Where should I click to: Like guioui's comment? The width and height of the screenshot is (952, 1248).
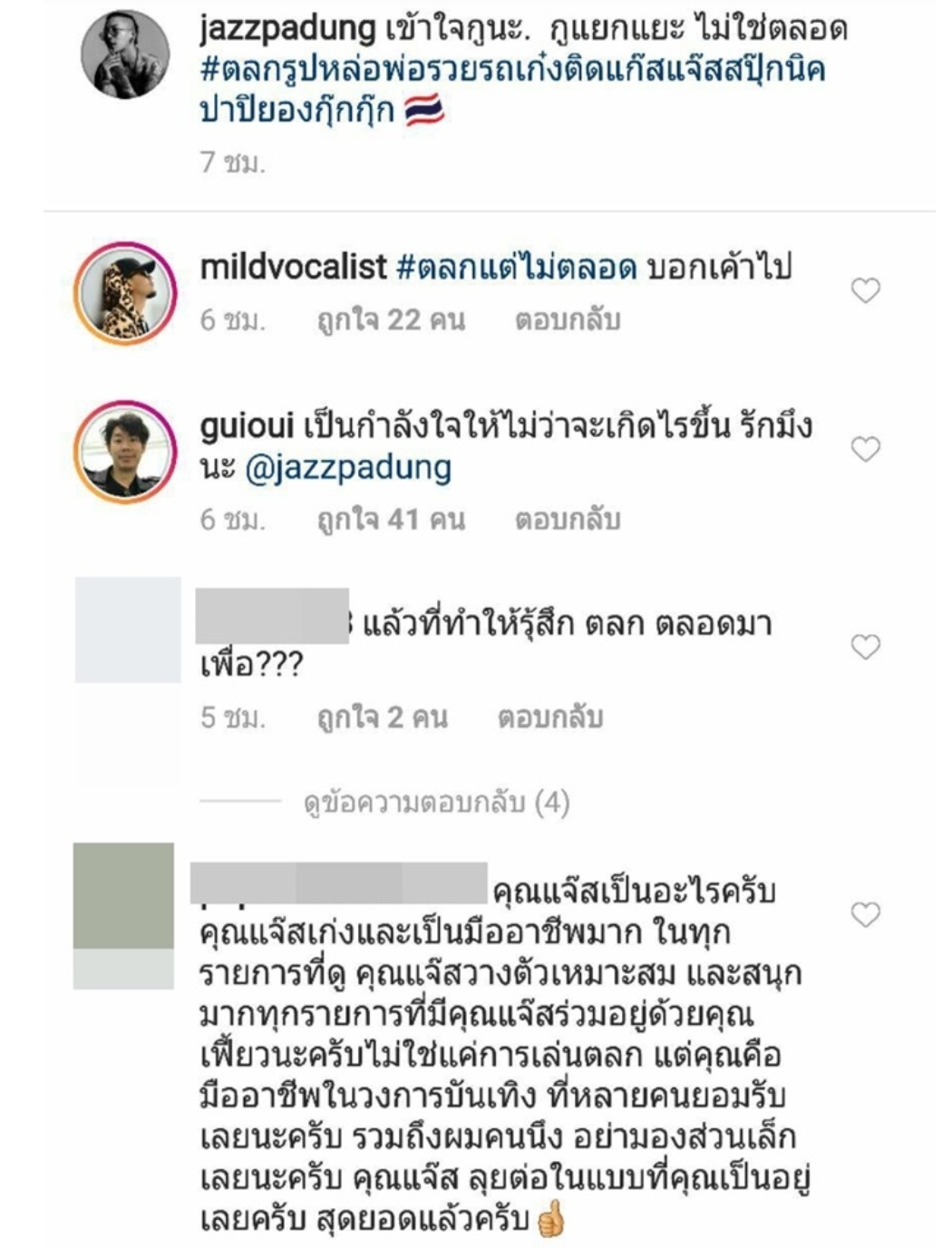click(x=865, y=448)
